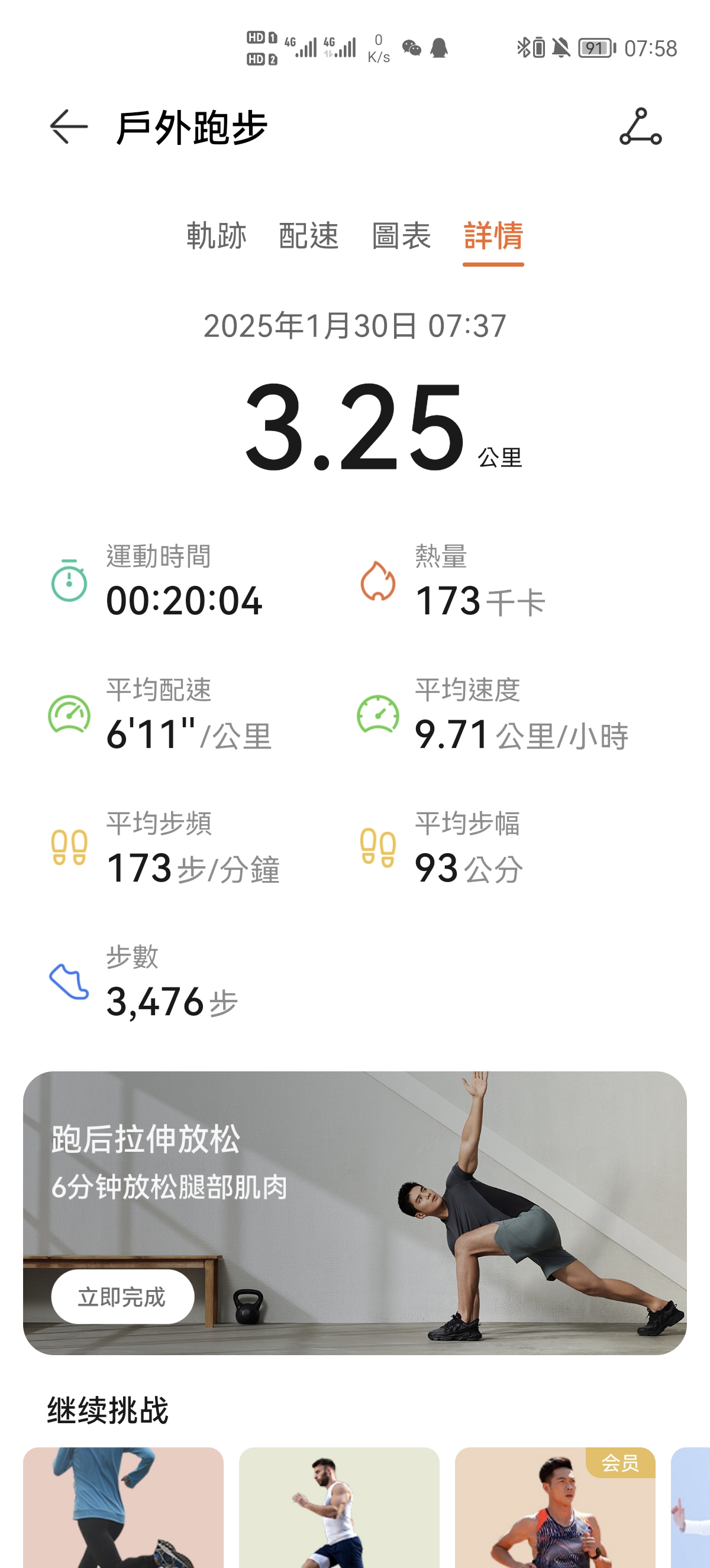
Task: Open the route share icon
Action: [640, 127]
